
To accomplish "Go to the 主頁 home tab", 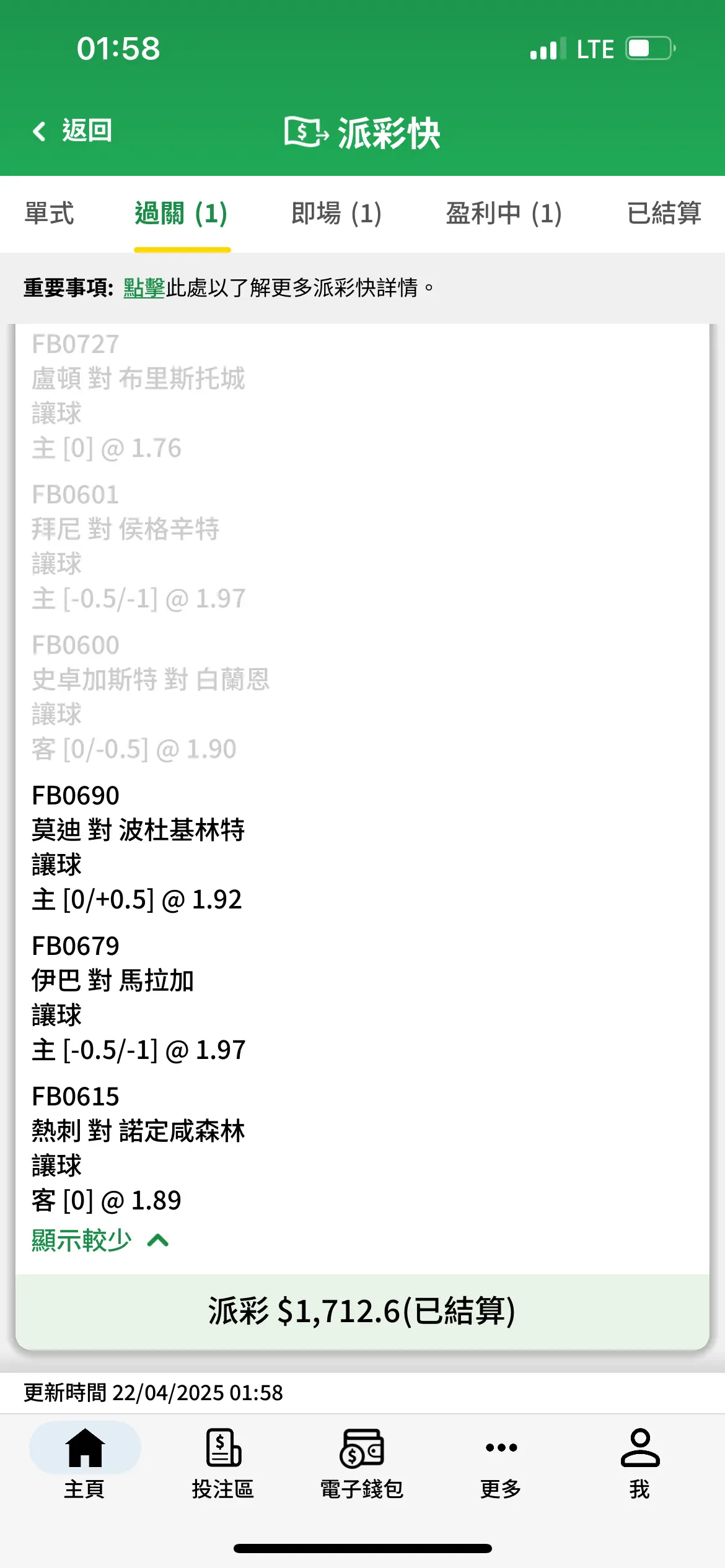I will [85, 1463].
